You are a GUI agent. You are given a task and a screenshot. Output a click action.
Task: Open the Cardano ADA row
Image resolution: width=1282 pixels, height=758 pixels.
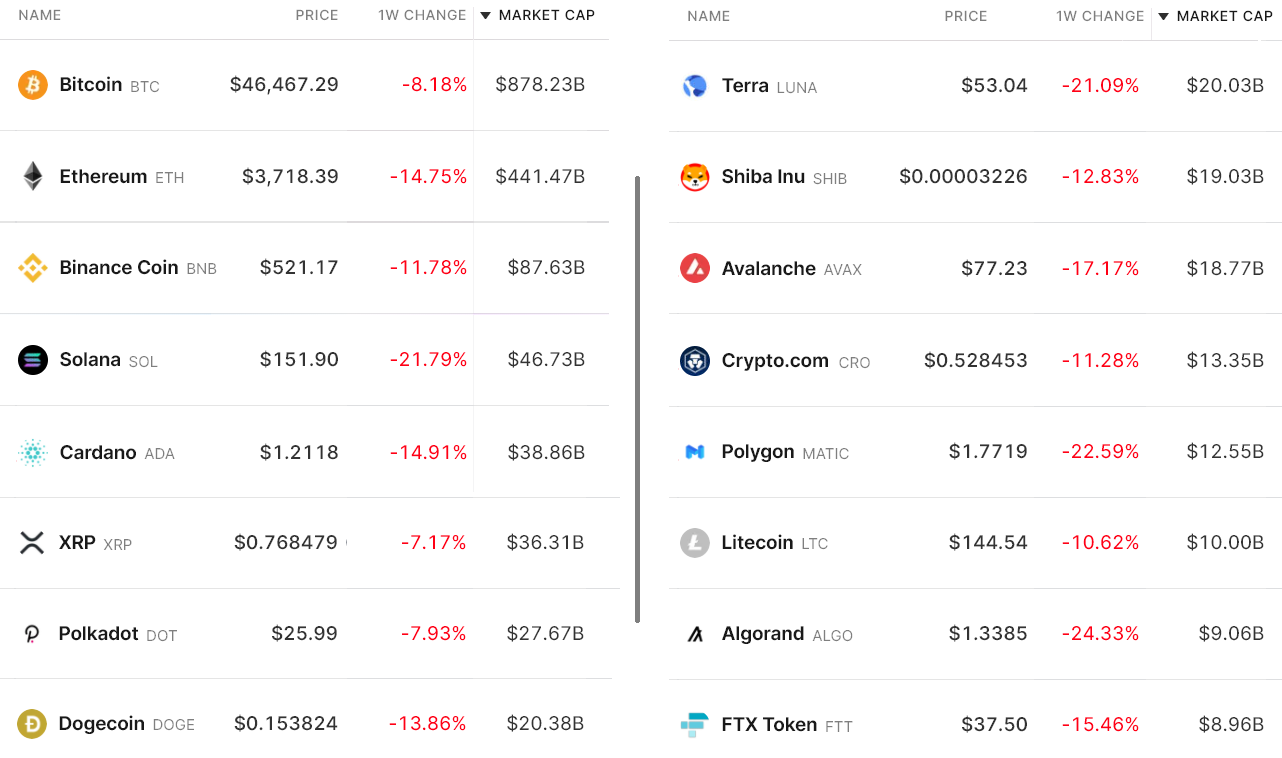click(x=98, y=453)
